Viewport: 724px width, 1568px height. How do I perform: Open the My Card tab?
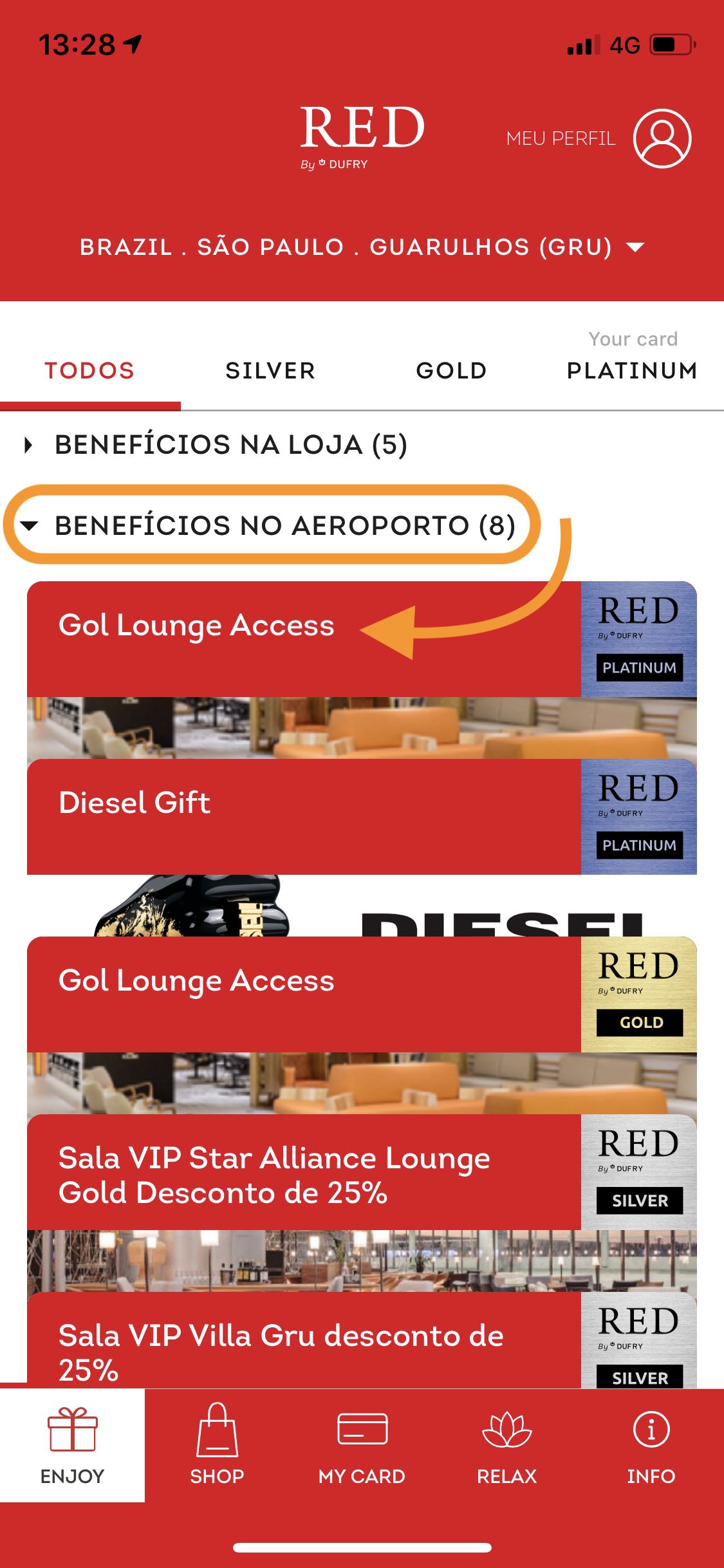[362, 1446]
